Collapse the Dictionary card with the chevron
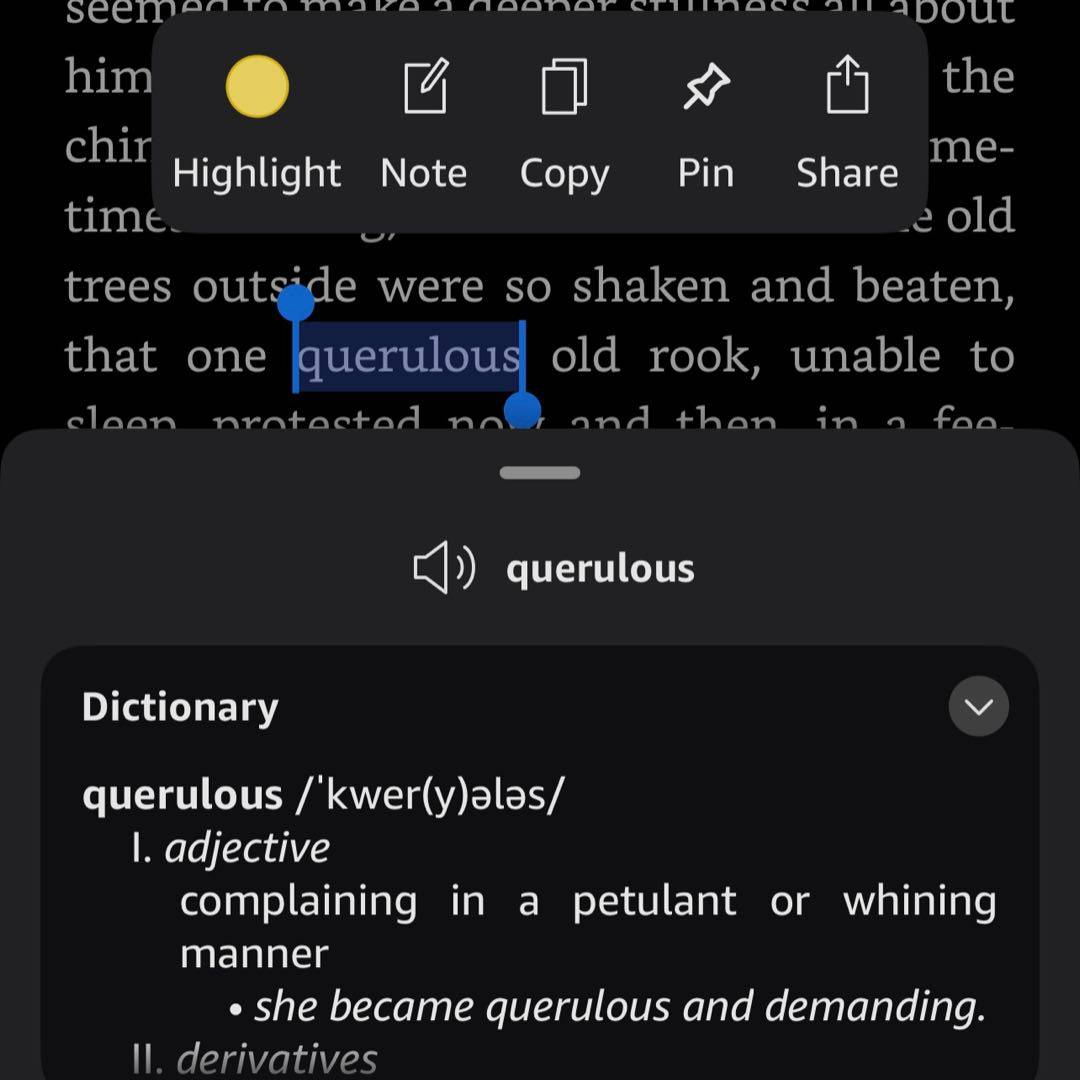Image resolution: width=1080 pixels, height=1080 pixels. (978, 707)
